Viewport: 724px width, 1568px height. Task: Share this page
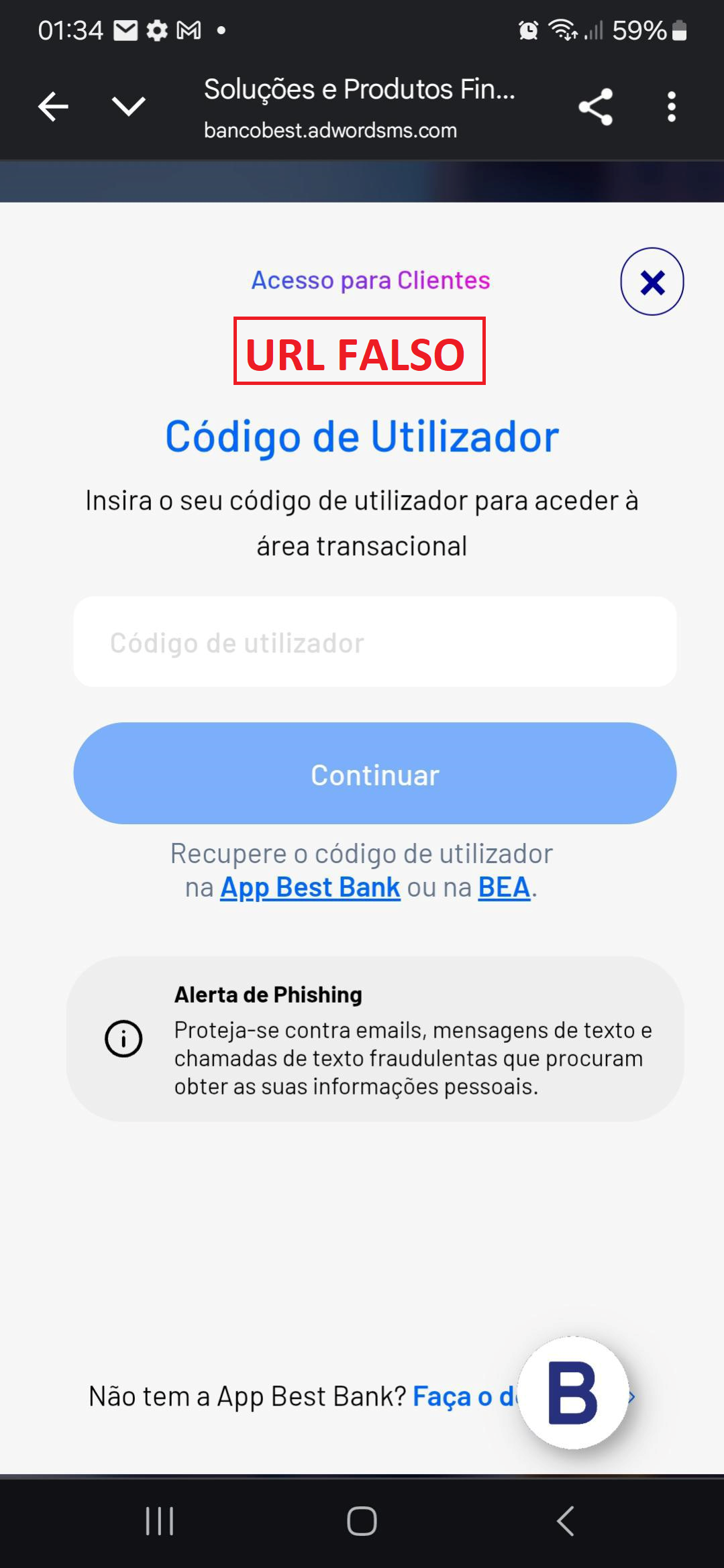click(x=596, y=107)
